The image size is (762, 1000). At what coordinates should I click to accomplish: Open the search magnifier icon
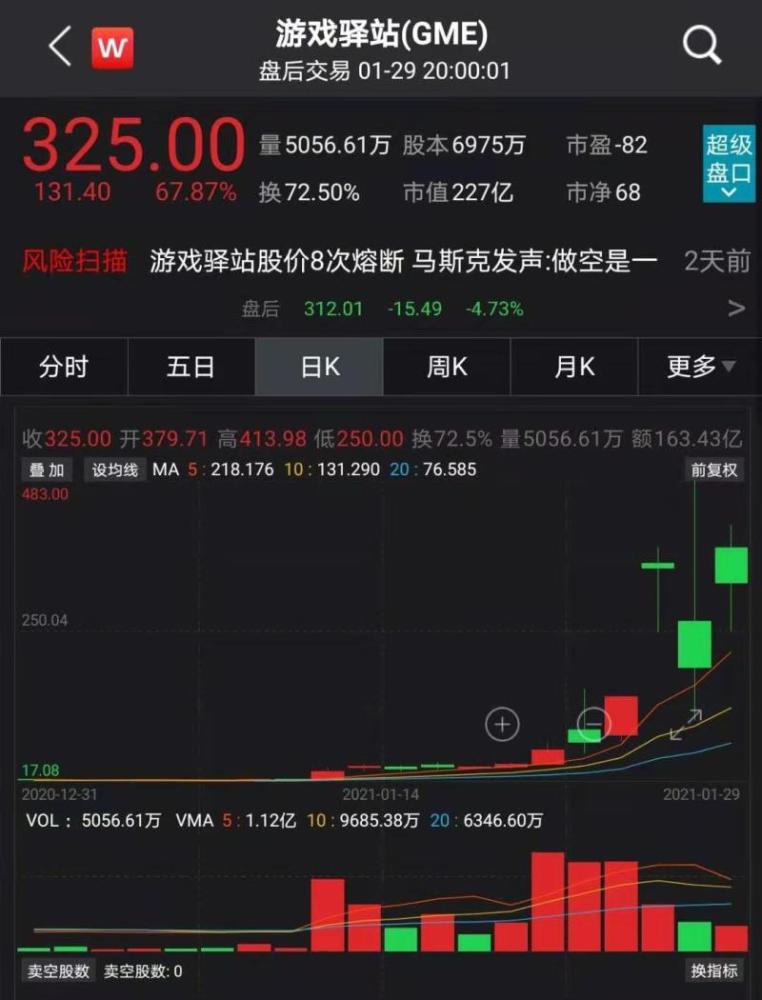pyautogui.click(x=702, y=45)
